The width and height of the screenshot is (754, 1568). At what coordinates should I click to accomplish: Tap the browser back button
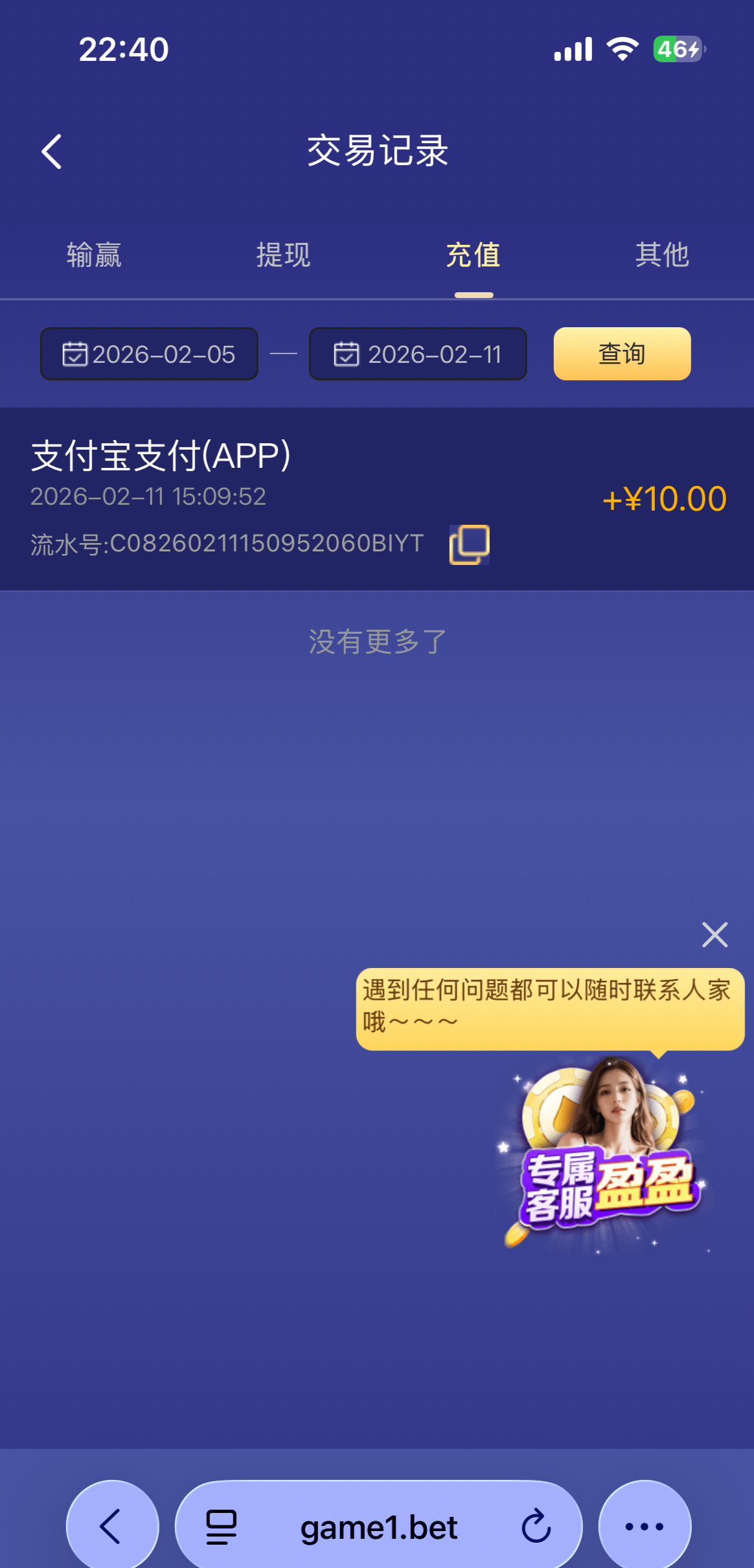[111, 1527]
